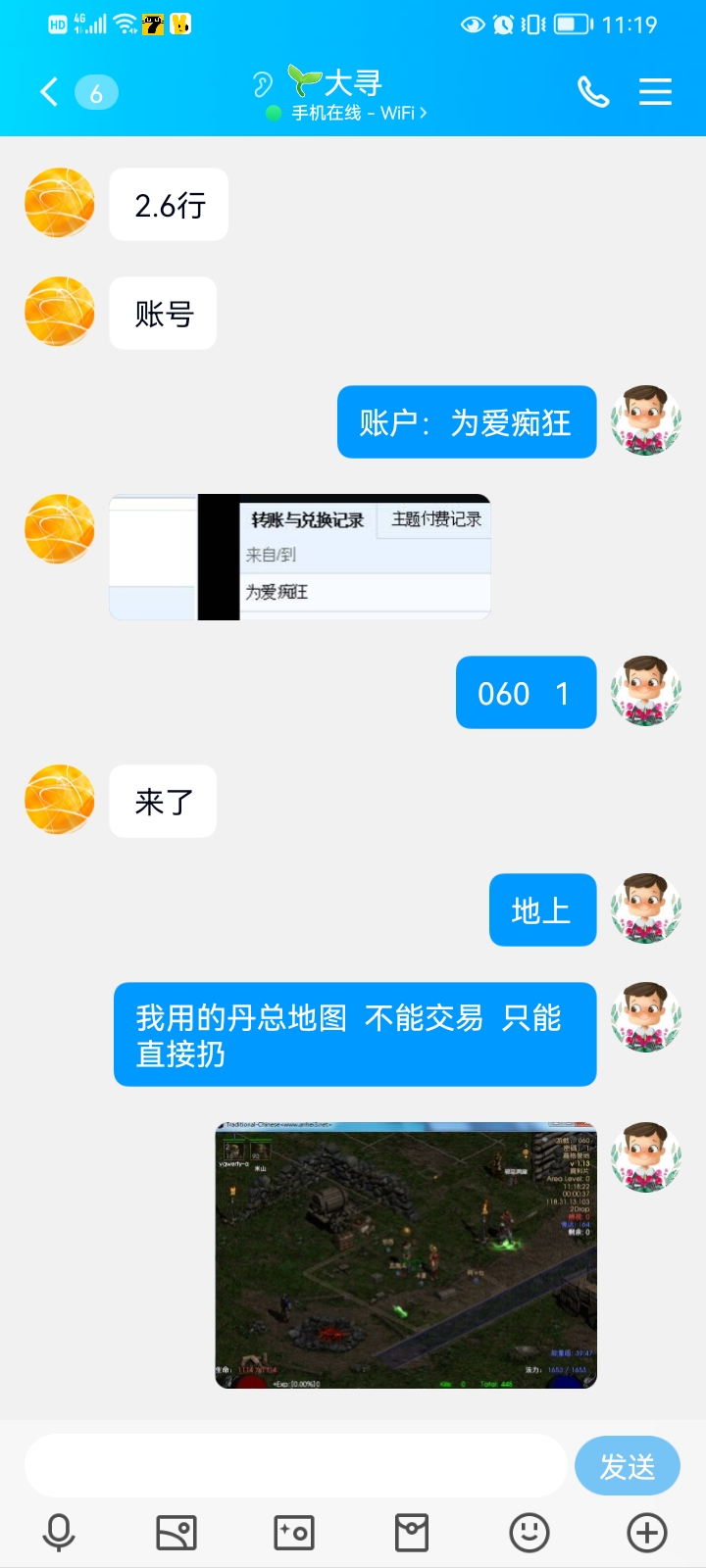This screenshot has height=1568, width=706.
Task: Record a voice message with microphone
Action: [x=59, y=1533]
